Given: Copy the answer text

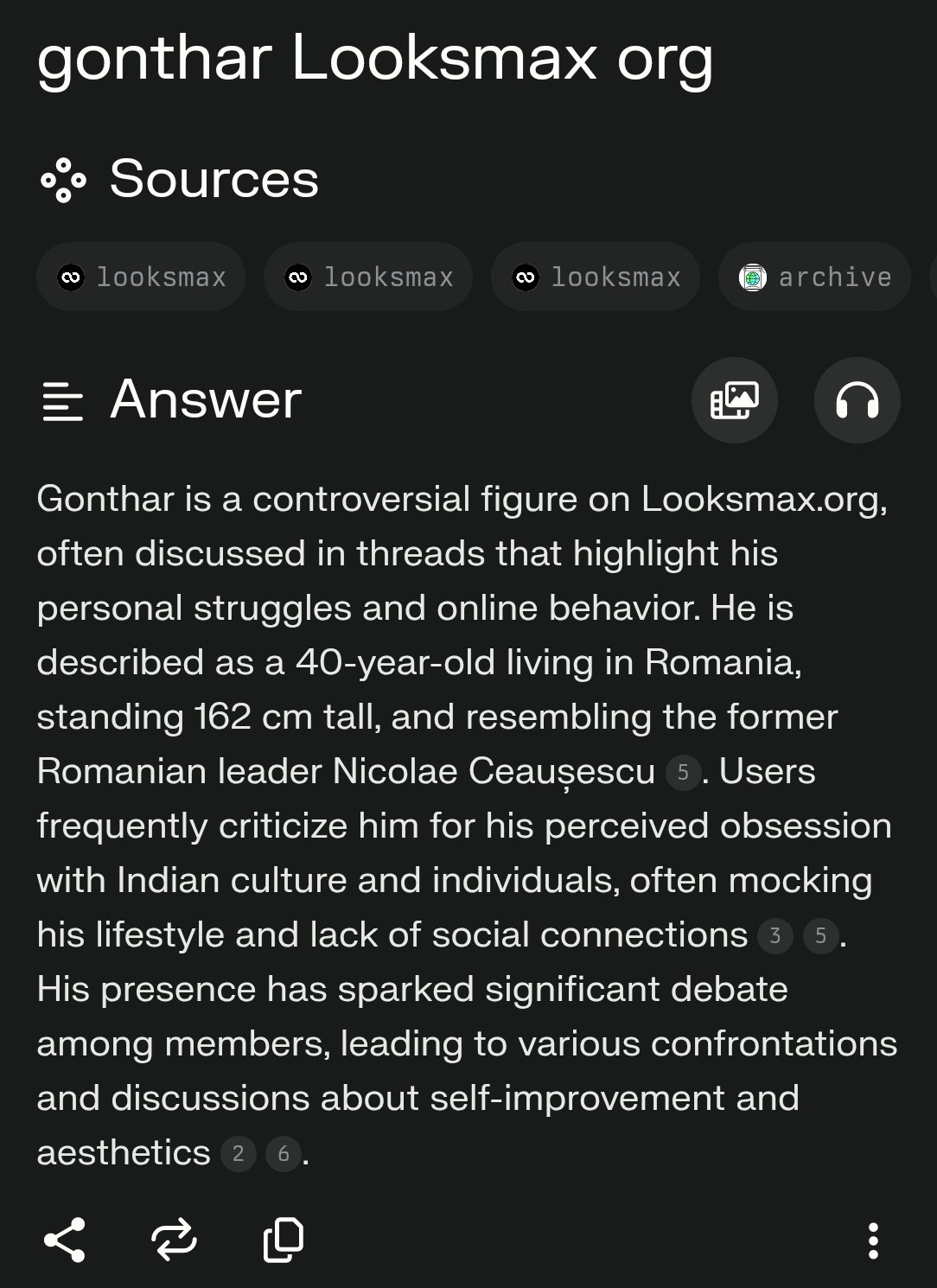Looking at the screenshot, I should click(284, 1240).
